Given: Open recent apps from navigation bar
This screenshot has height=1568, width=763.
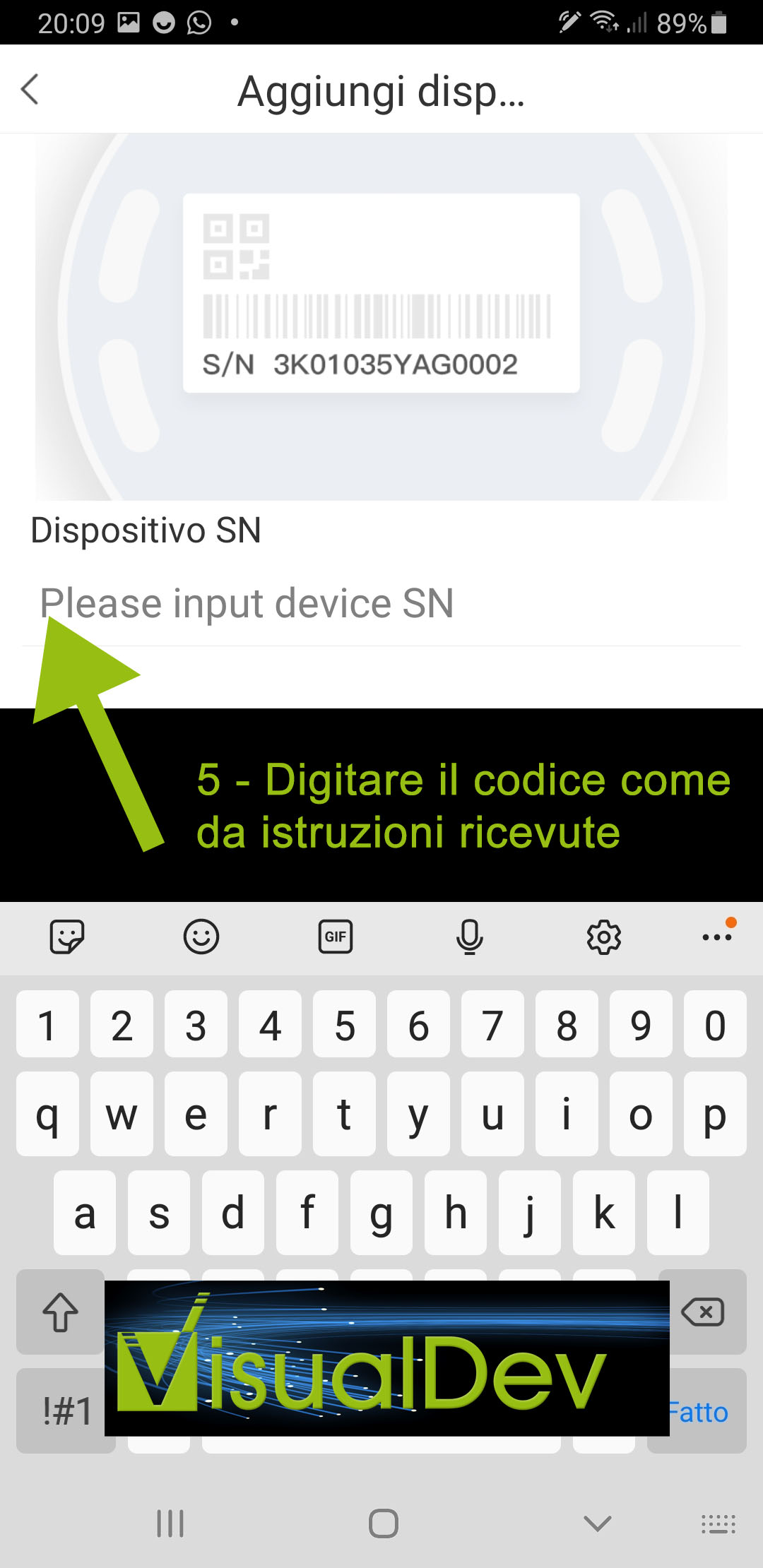Looking at the screenshot, I should coord(170,1524).
